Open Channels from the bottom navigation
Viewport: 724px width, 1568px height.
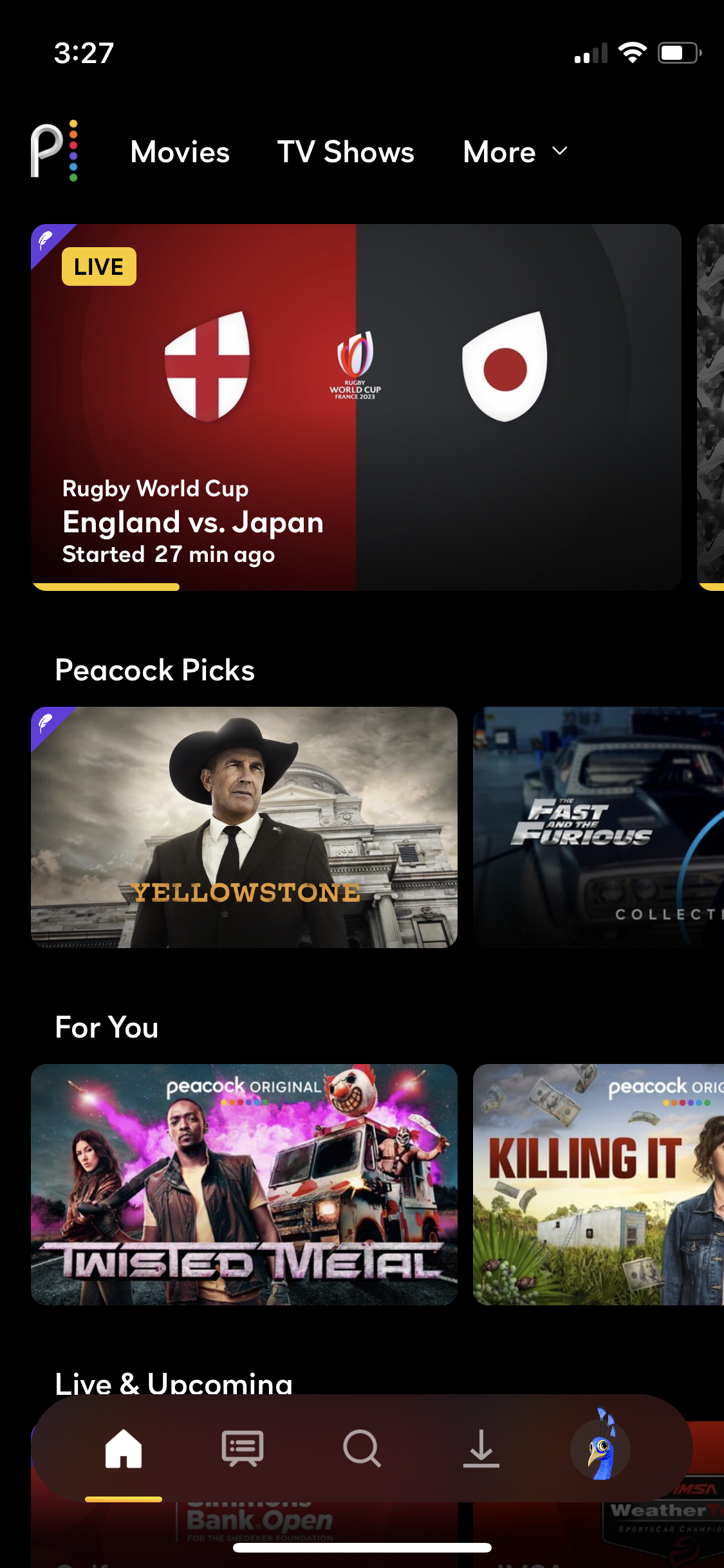pyautogui.click(x=241, y=1451)
